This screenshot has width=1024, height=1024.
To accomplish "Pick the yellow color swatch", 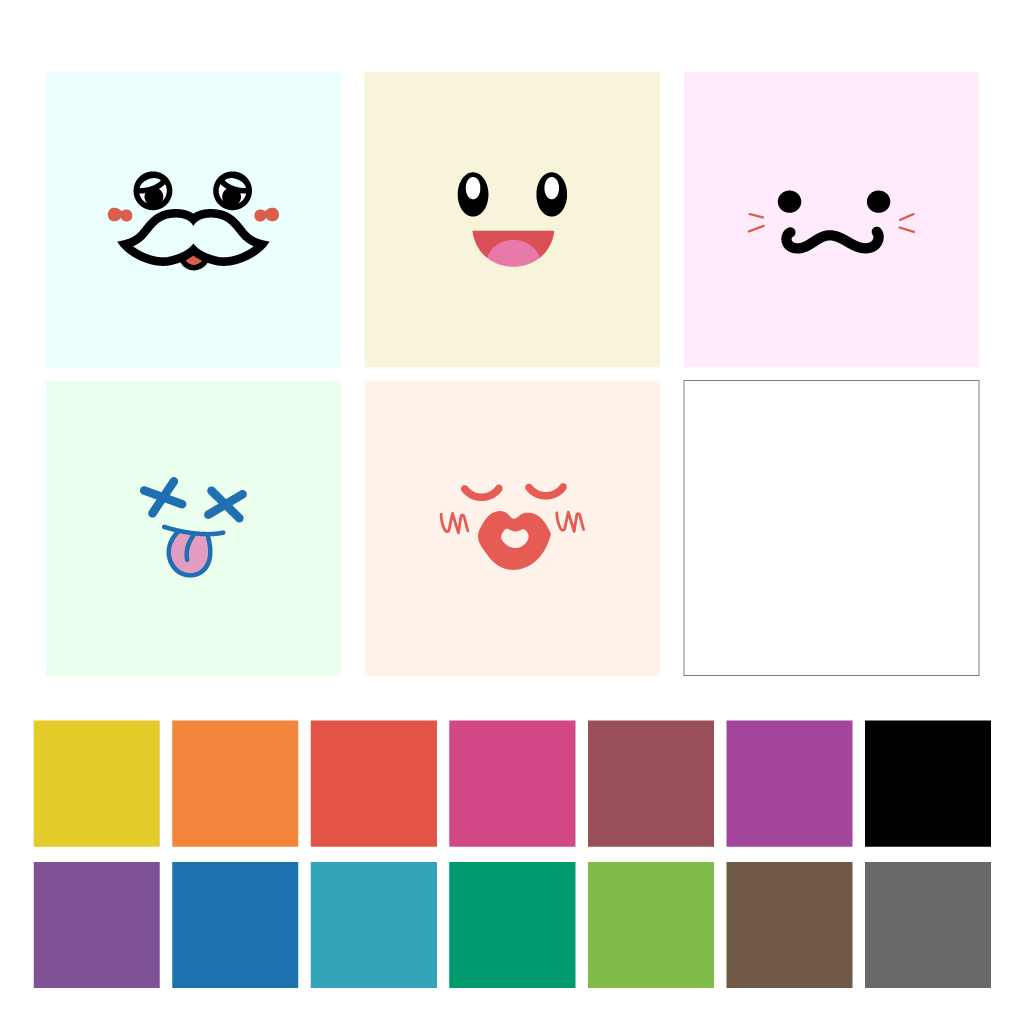I will click(x=97, y=783).
